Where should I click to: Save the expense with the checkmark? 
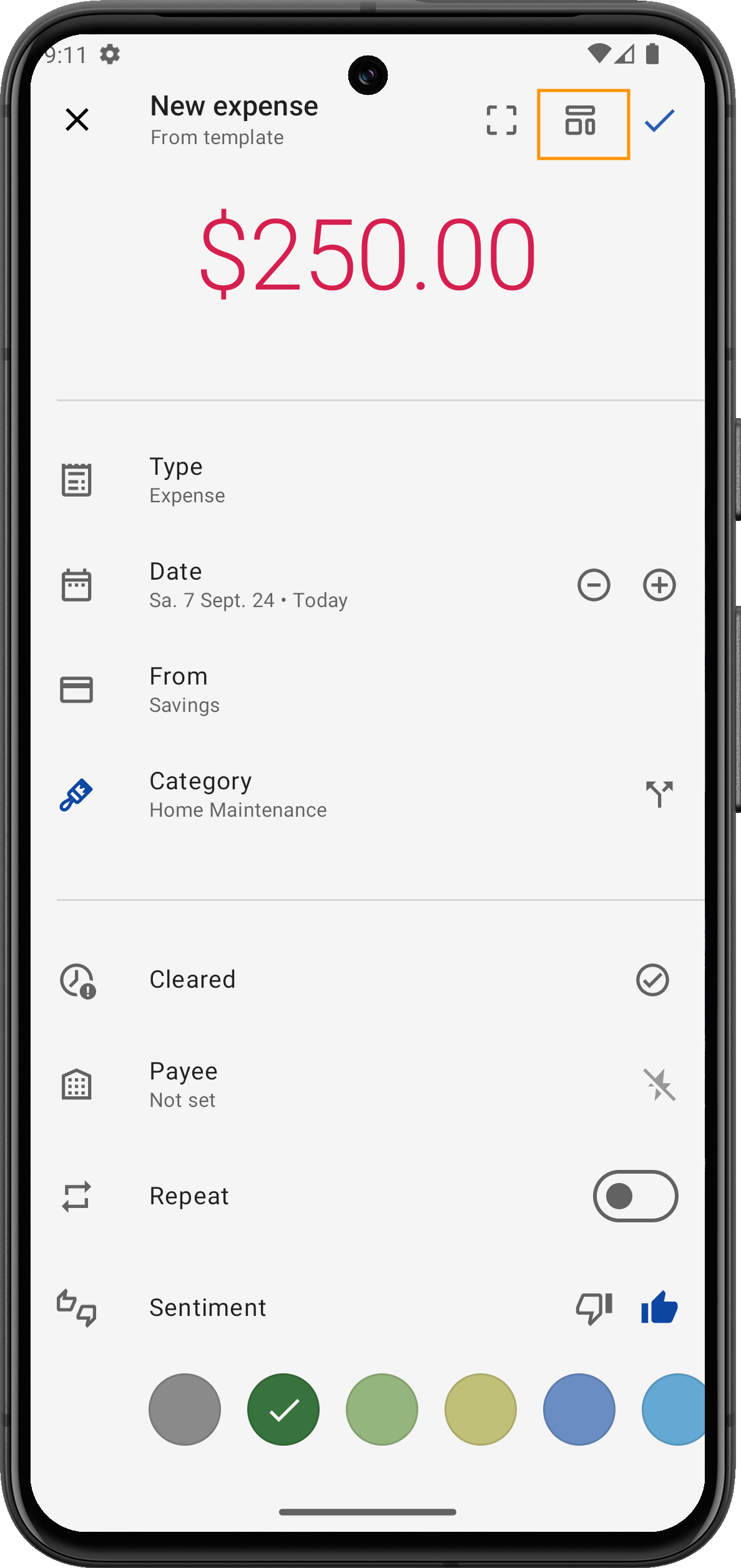[x=660, y=120]
